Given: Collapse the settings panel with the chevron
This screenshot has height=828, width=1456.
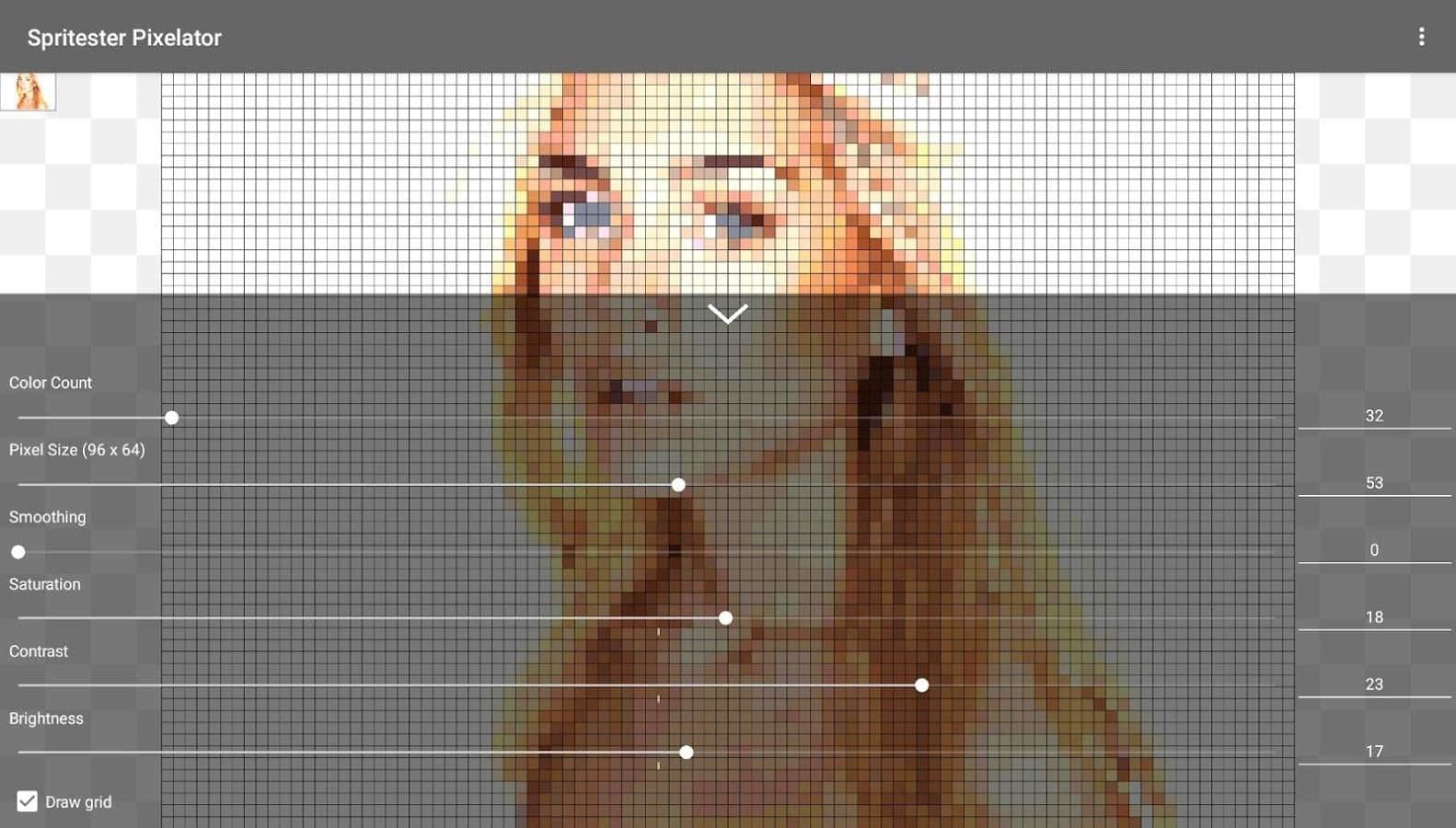Looking at the screenshot, I should pos(727,315).
